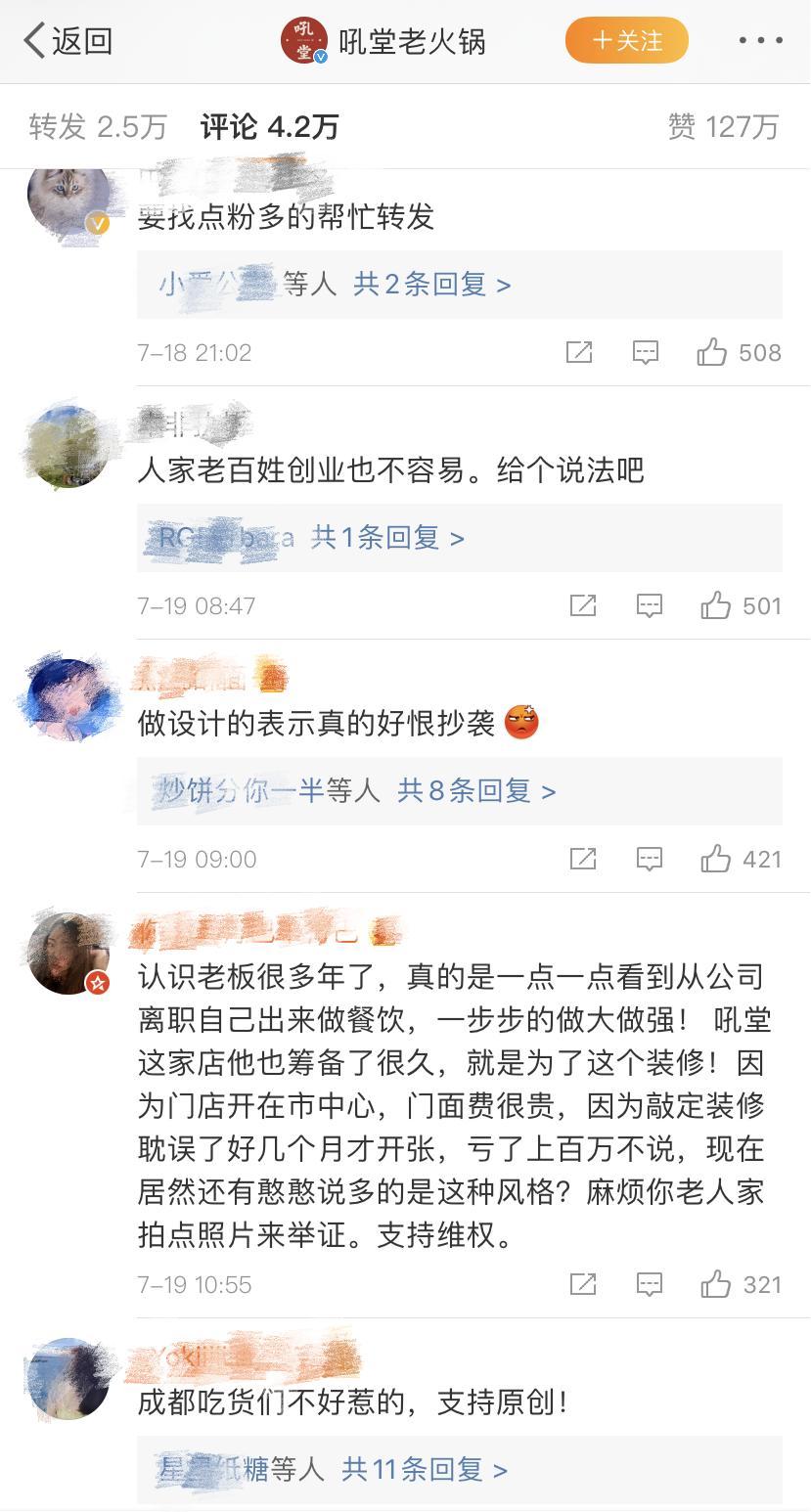
Task: Reply to comment posted 7-19 08:47
Action: (x=650, y=606)
